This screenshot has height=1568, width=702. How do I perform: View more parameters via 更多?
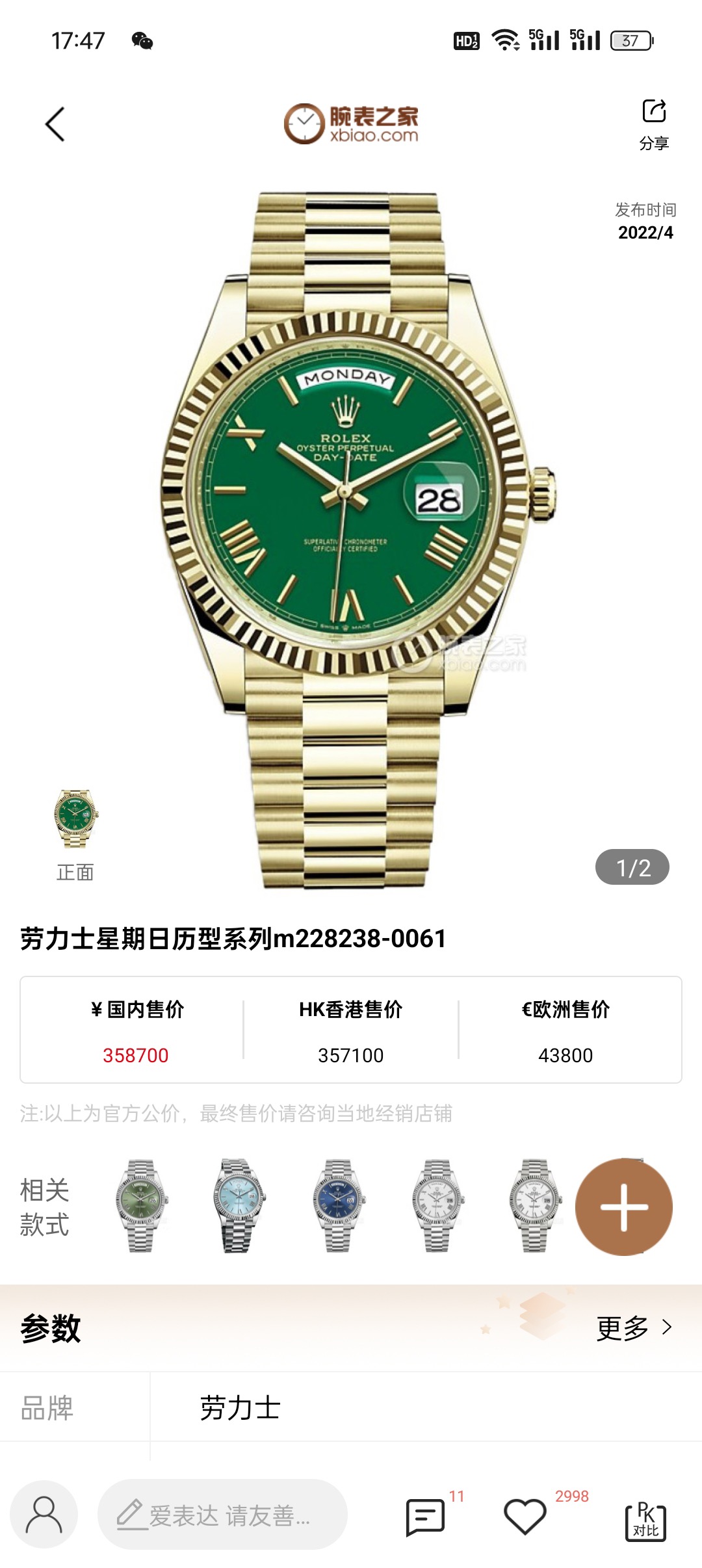click(x=634, y=1327)
